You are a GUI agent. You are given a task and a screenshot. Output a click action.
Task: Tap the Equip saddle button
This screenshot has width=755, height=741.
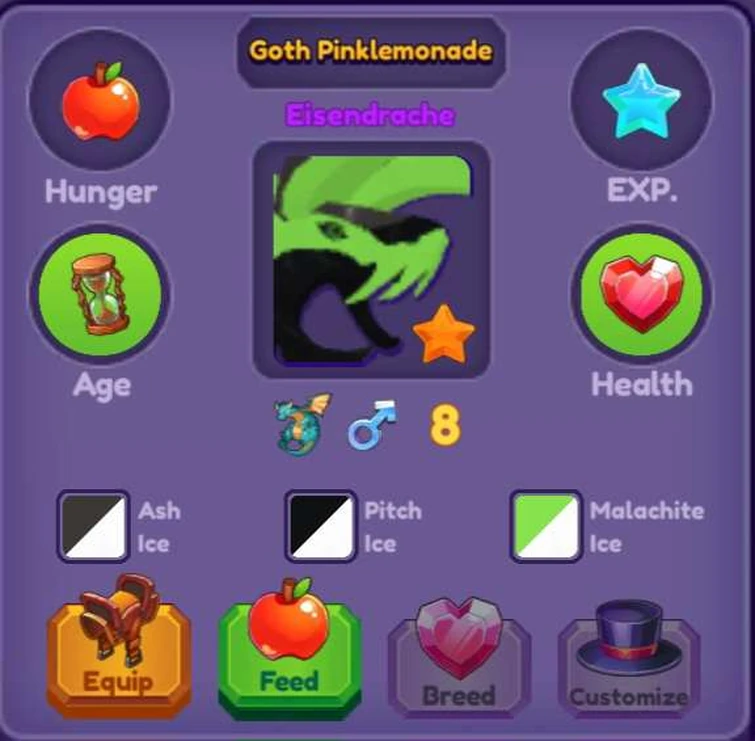pyautogui.click(x=119, y=650)
